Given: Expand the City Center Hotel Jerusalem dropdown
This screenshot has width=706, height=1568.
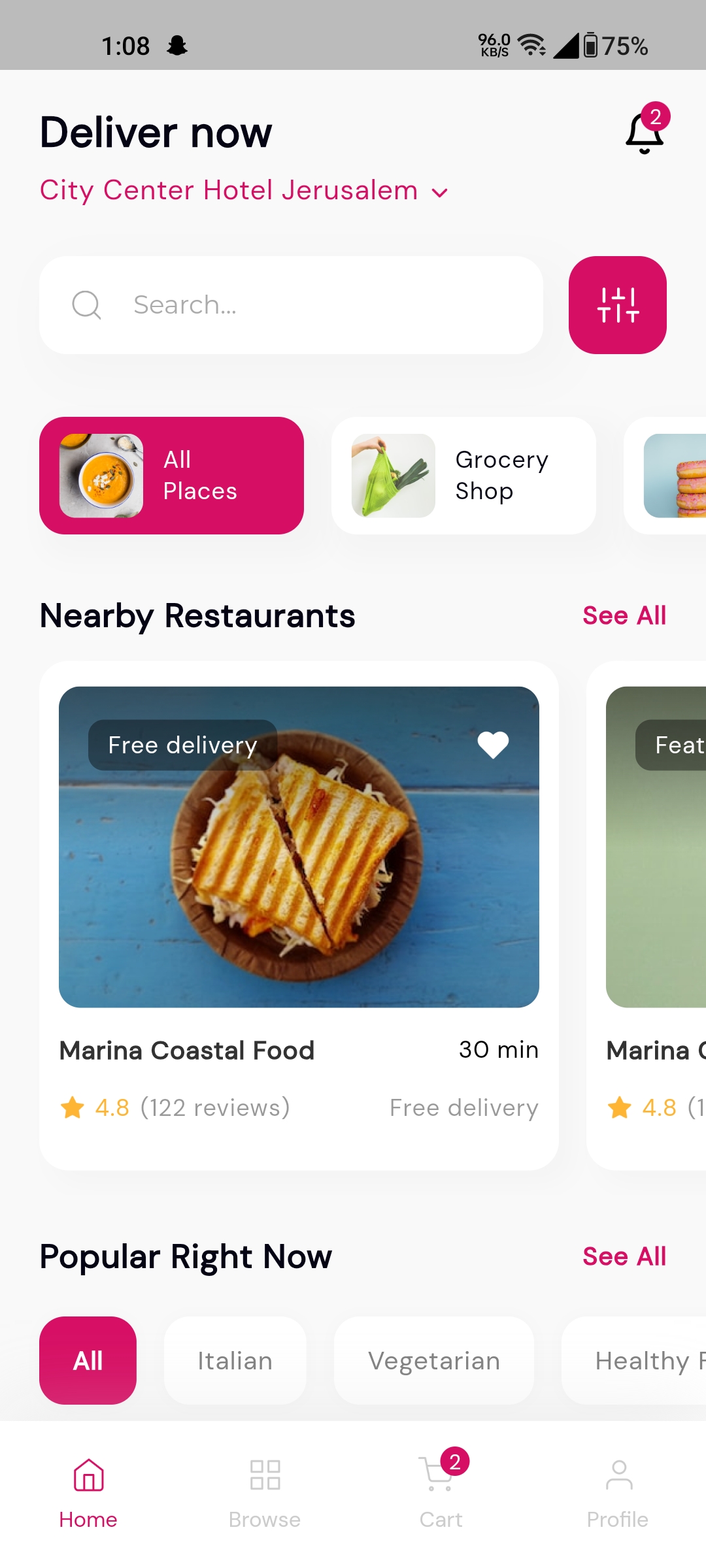Looking at the screenshot, I should pos(438,191).
